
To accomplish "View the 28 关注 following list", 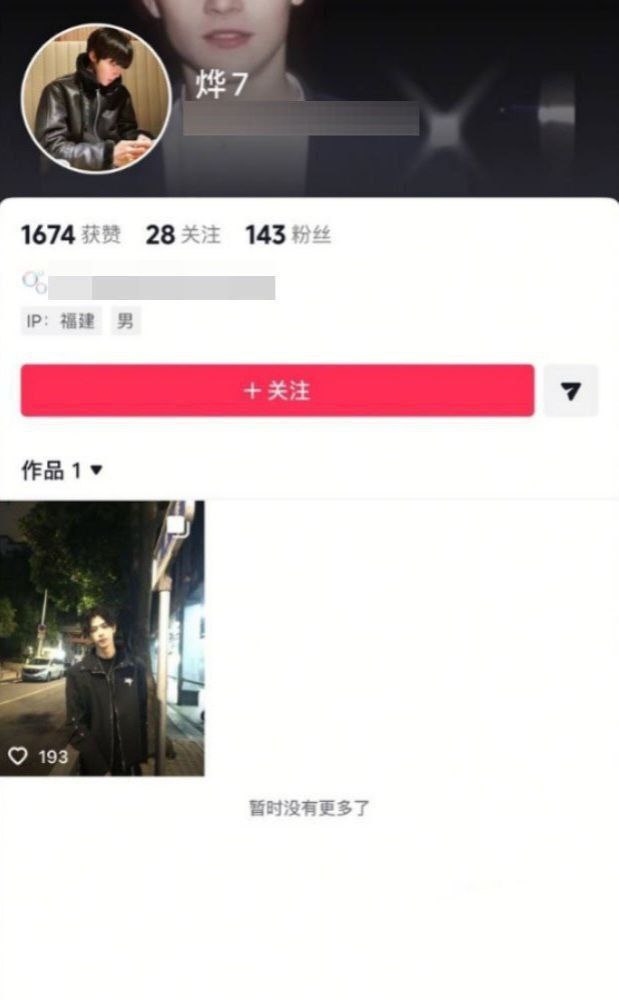I will click(182, 235).
